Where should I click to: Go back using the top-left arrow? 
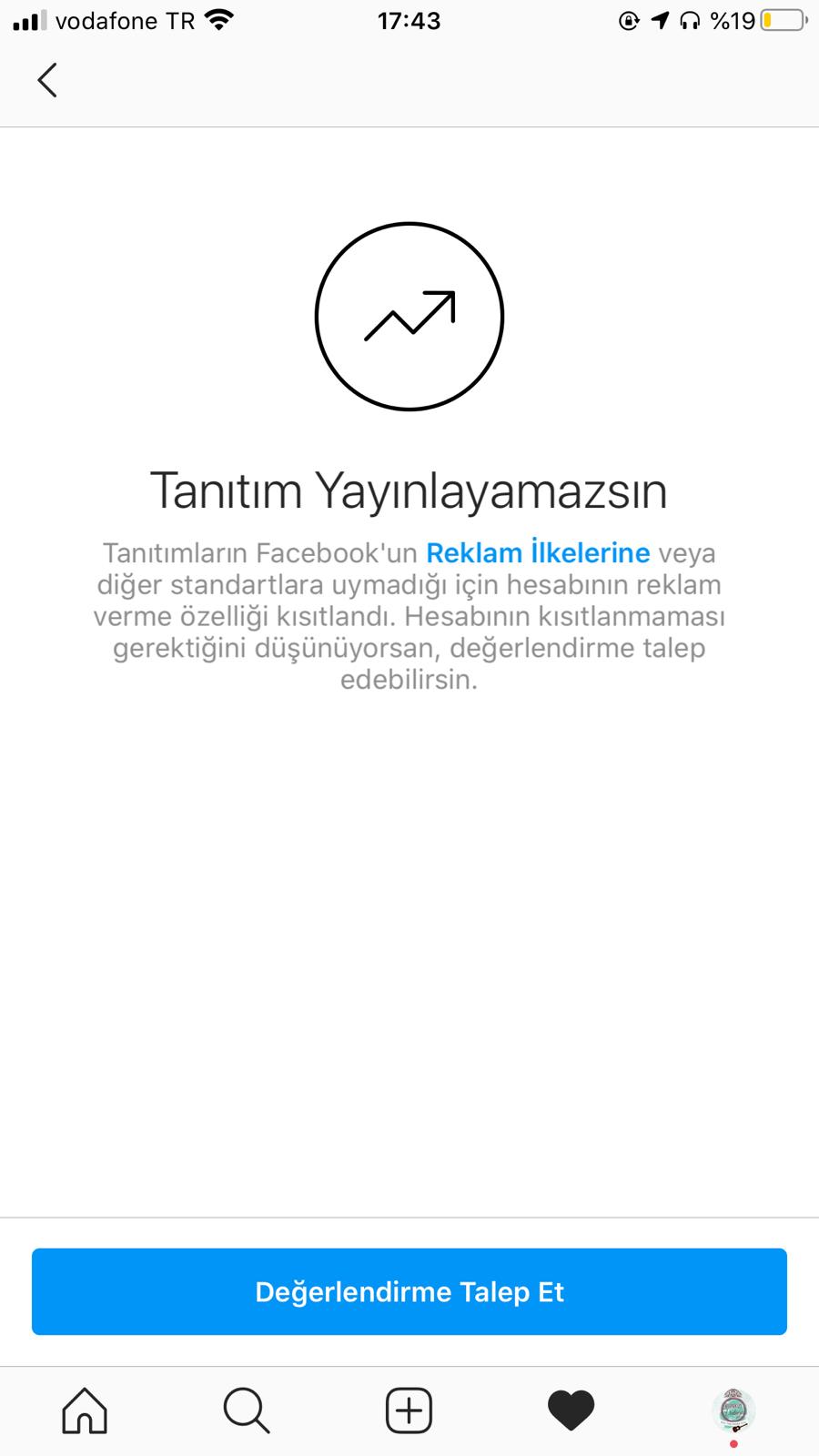(x=47, y=80)
